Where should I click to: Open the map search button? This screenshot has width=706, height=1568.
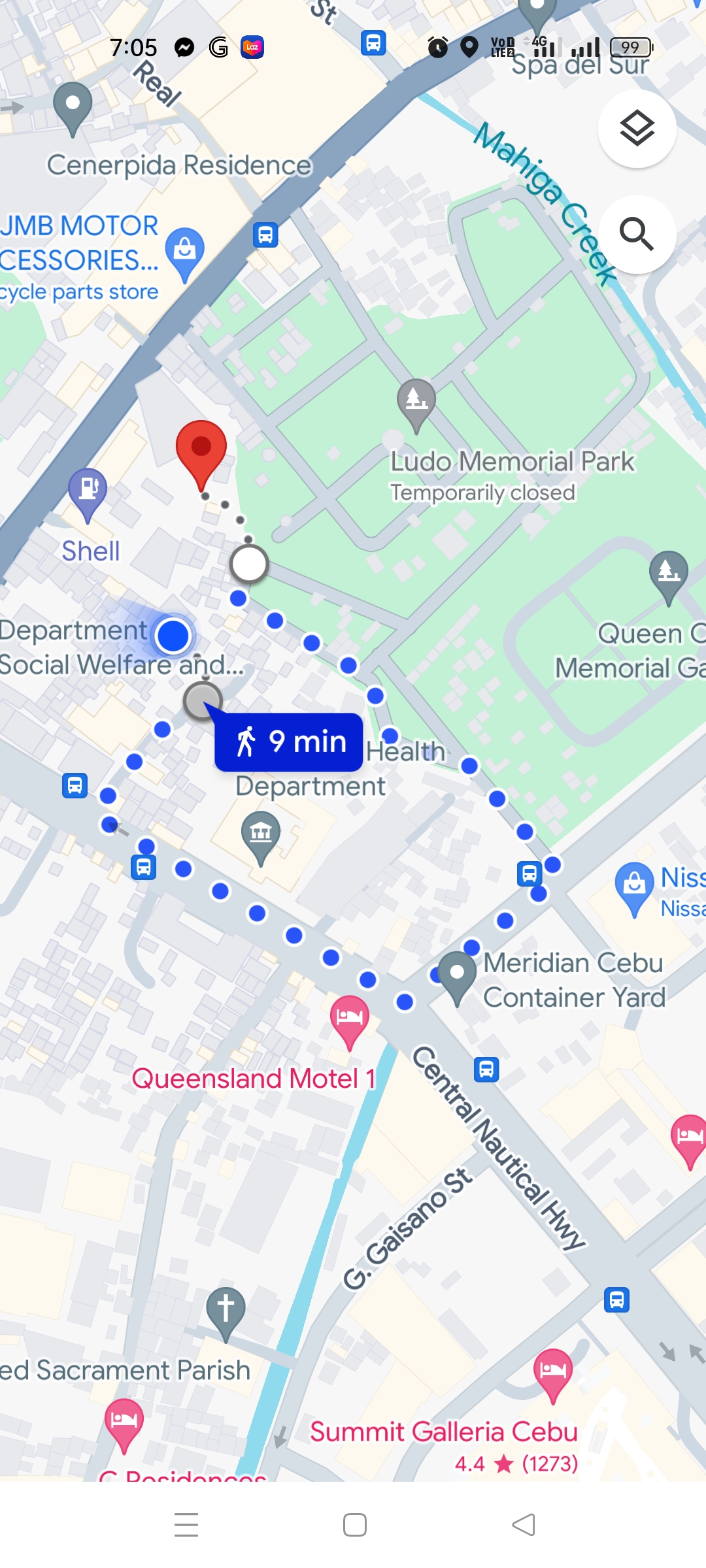point(637,234)
